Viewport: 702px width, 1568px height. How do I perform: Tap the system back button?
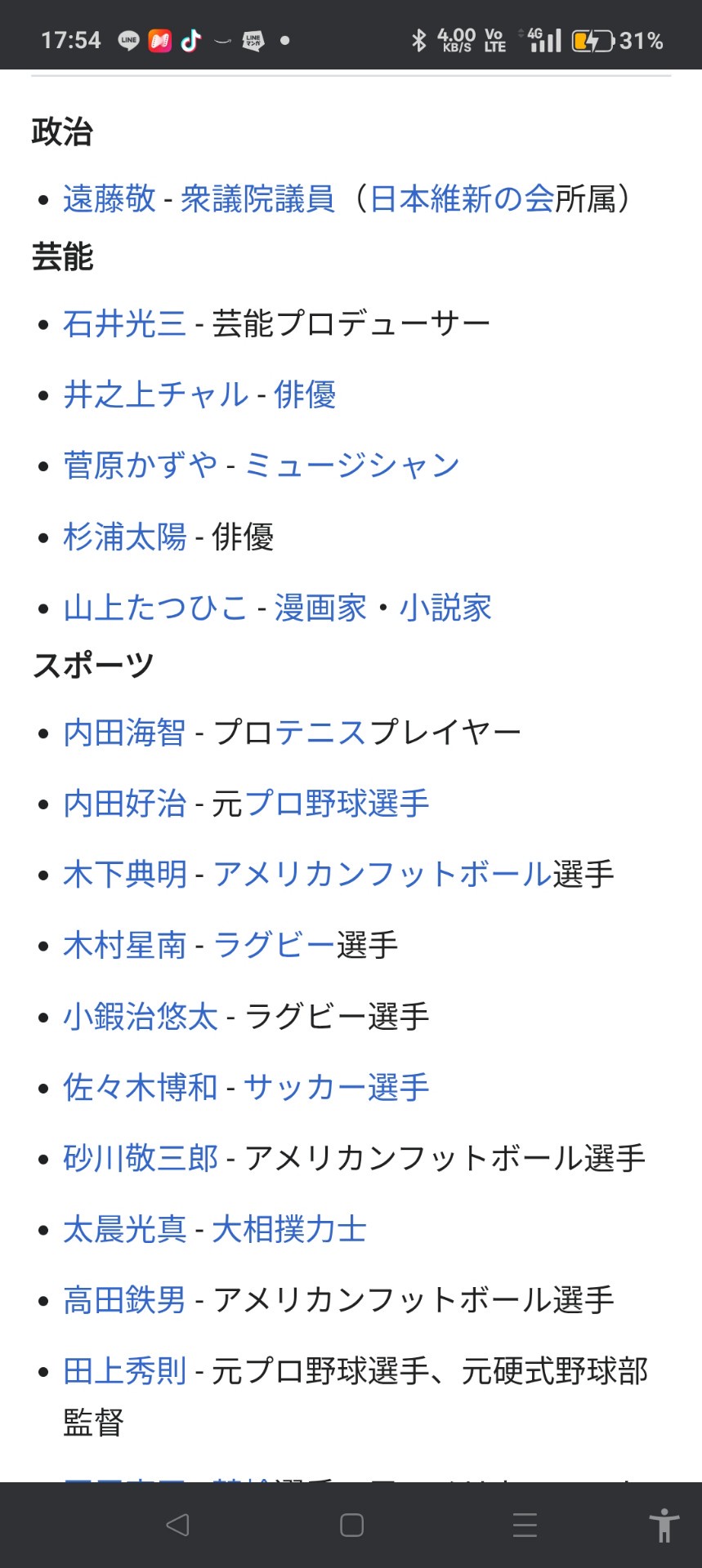[177, 1525]
